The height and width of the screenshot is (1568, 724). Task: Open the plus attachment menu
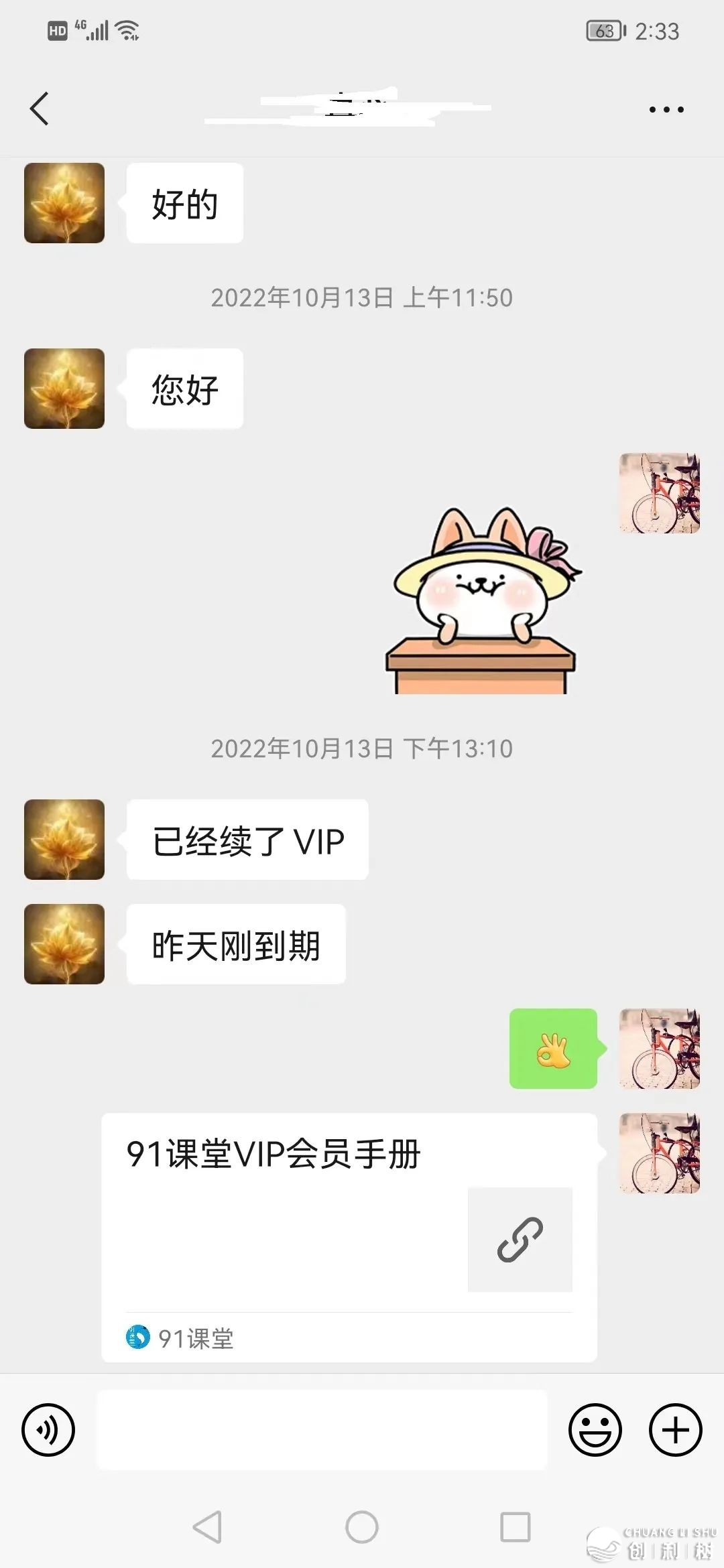tap(675, 1429)
